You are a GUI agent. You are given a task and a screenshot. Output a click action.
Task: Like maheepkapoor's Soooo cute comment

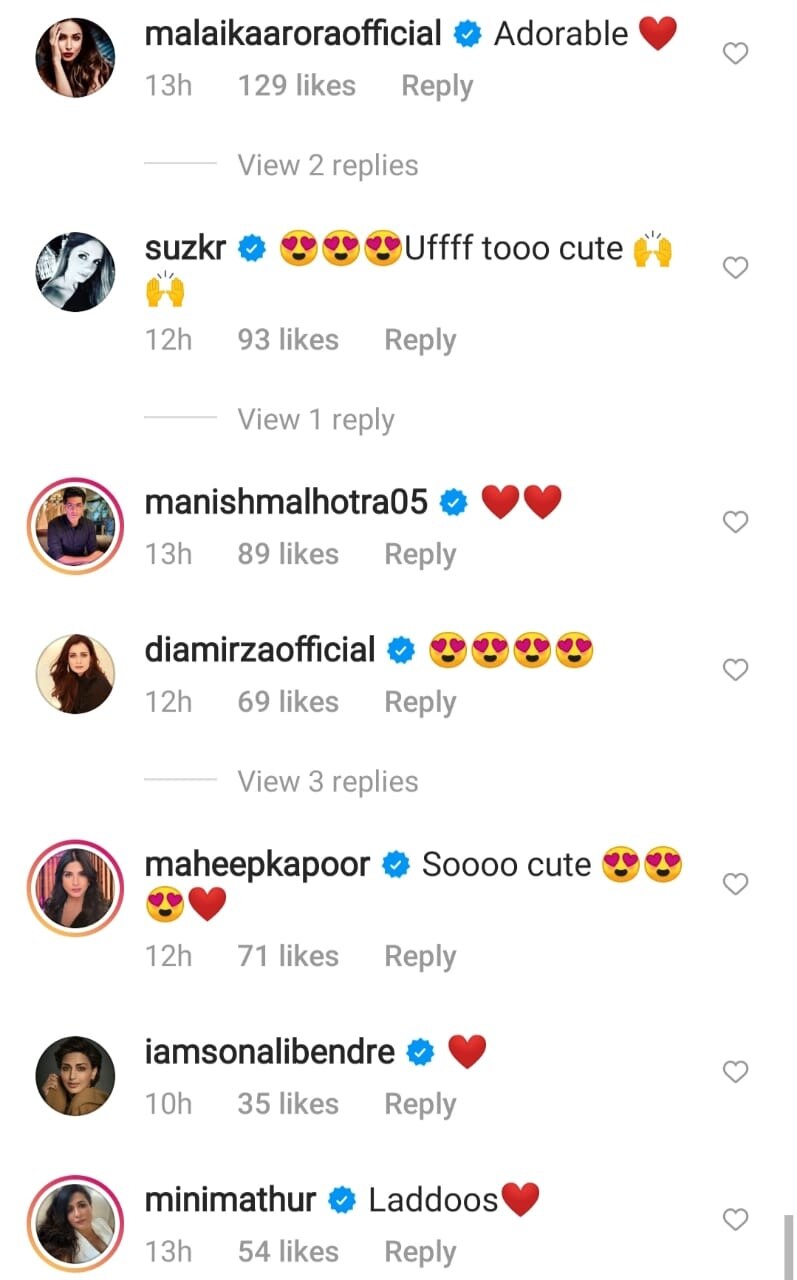[x=735, y=884]
